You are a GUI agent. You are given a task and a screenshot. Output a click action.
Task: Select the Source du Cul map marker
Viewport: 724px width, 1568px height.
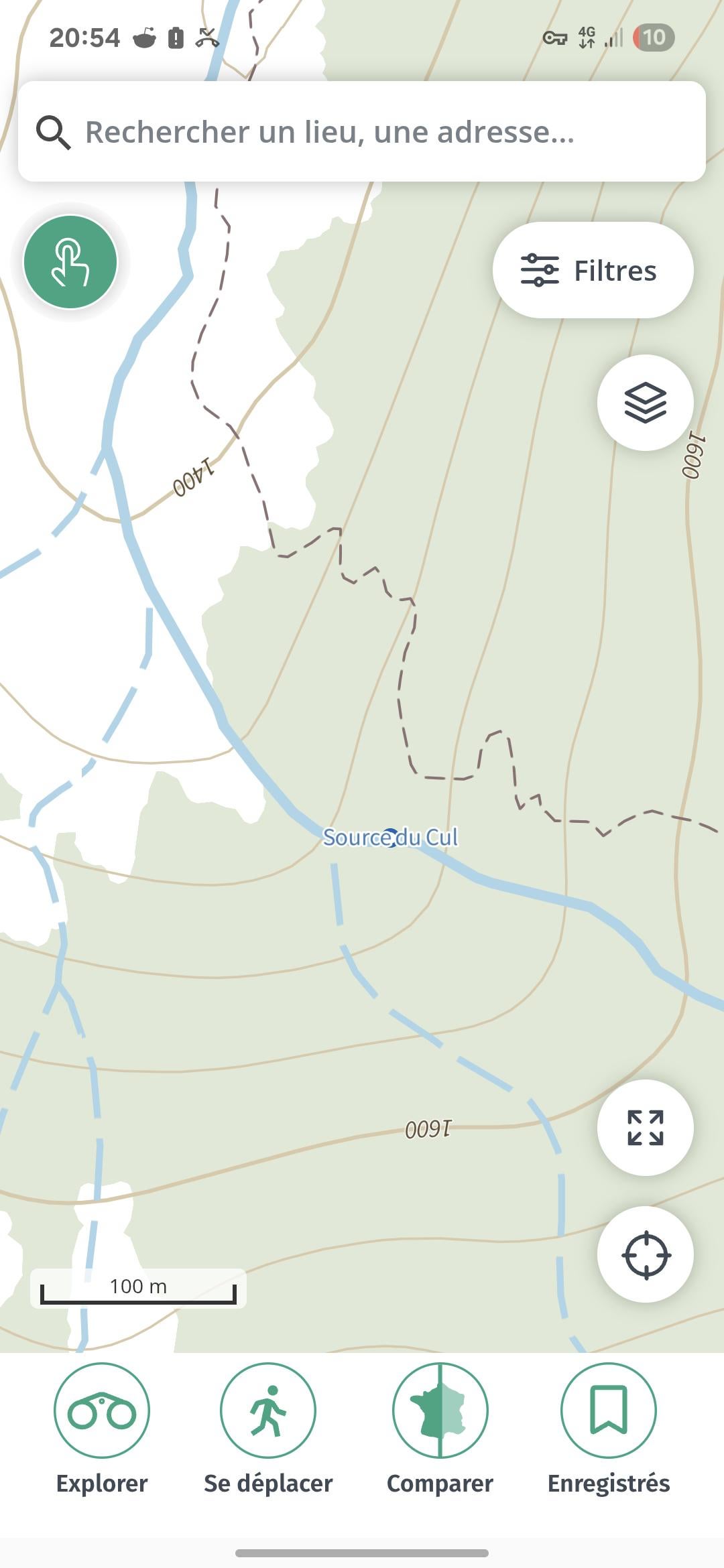pyautogui.click(x=390, y=838)
